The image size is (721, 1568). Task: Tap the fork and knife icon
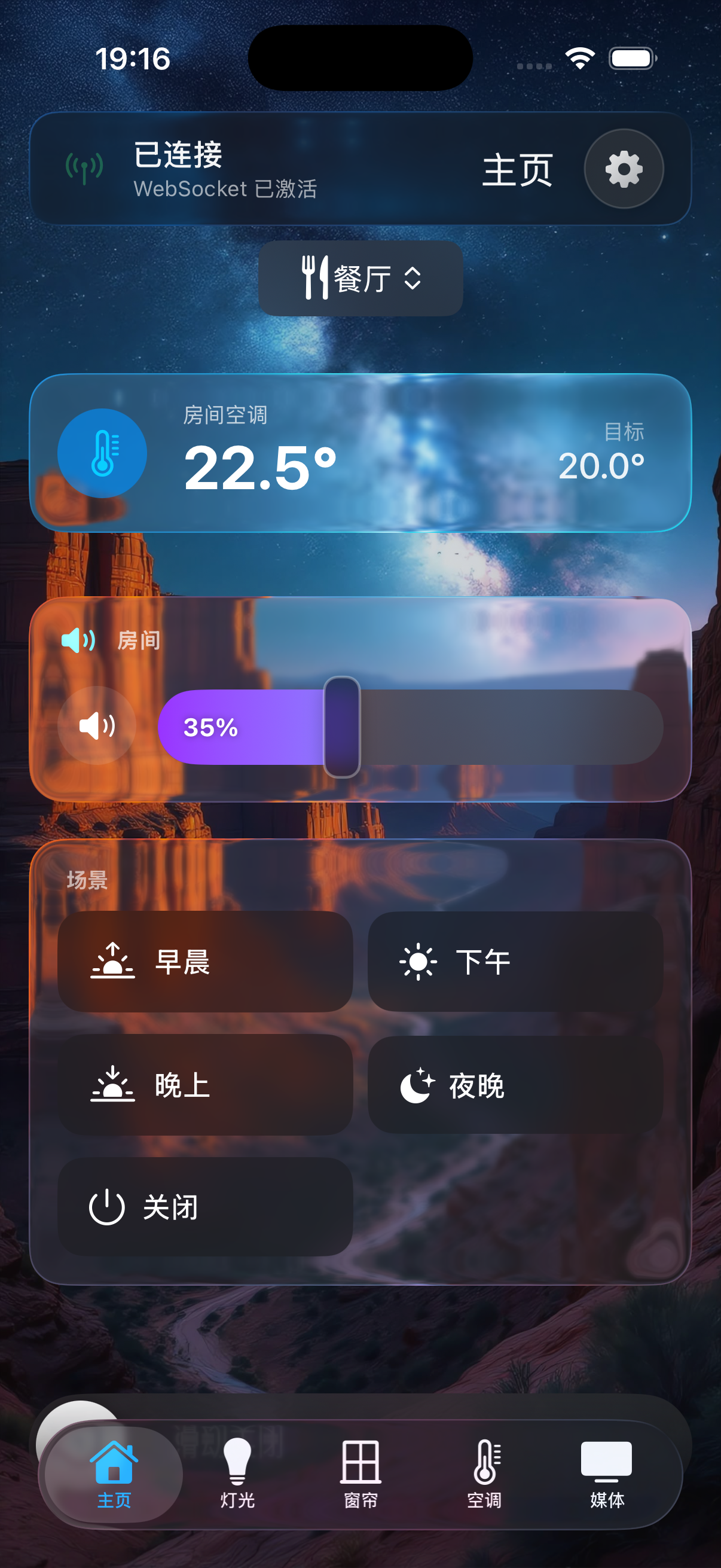pyautogui.click(x=314, y=277)
